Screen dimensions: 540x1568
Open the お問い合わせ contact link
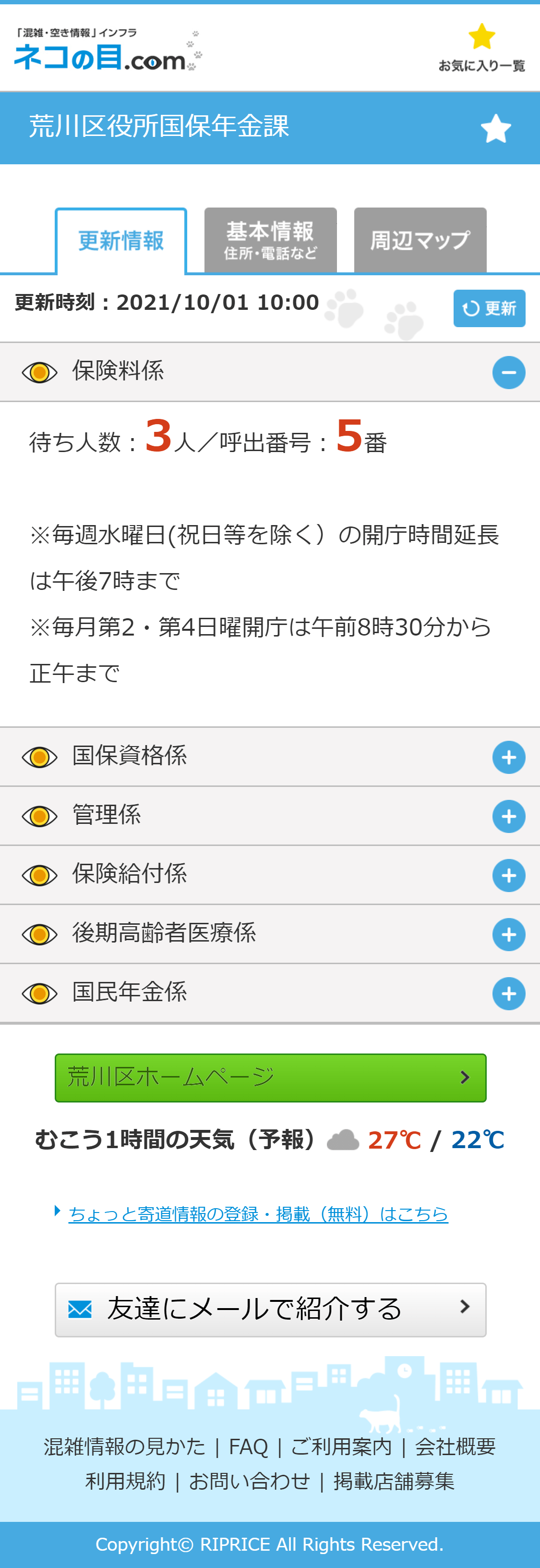(249, 1481)
